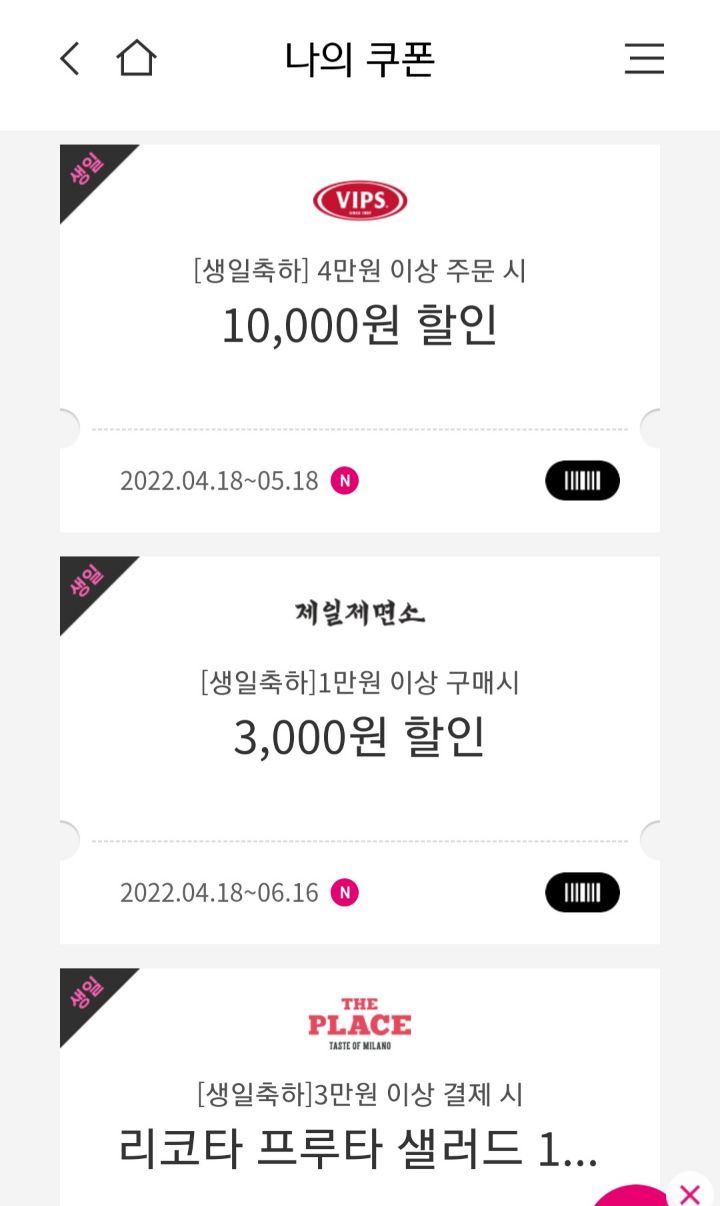720x1206 pixels.
Task: Open the 3,000원 할인 제일제면소 coupon
Action: pyautogui.click(x=360, y=737)
